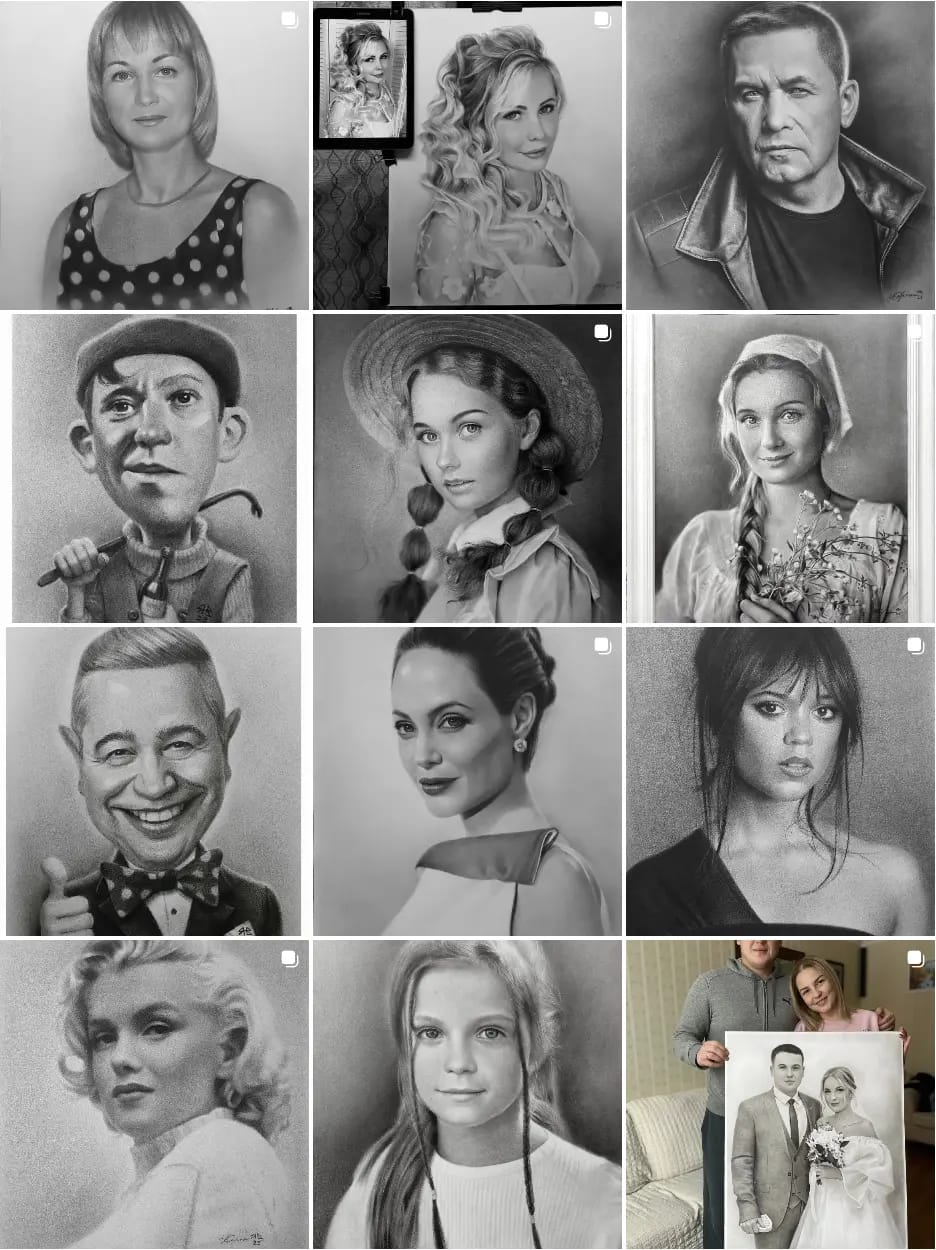
Task: Open the photo of couple holding wedding portrait
Action: (780, 1094)
